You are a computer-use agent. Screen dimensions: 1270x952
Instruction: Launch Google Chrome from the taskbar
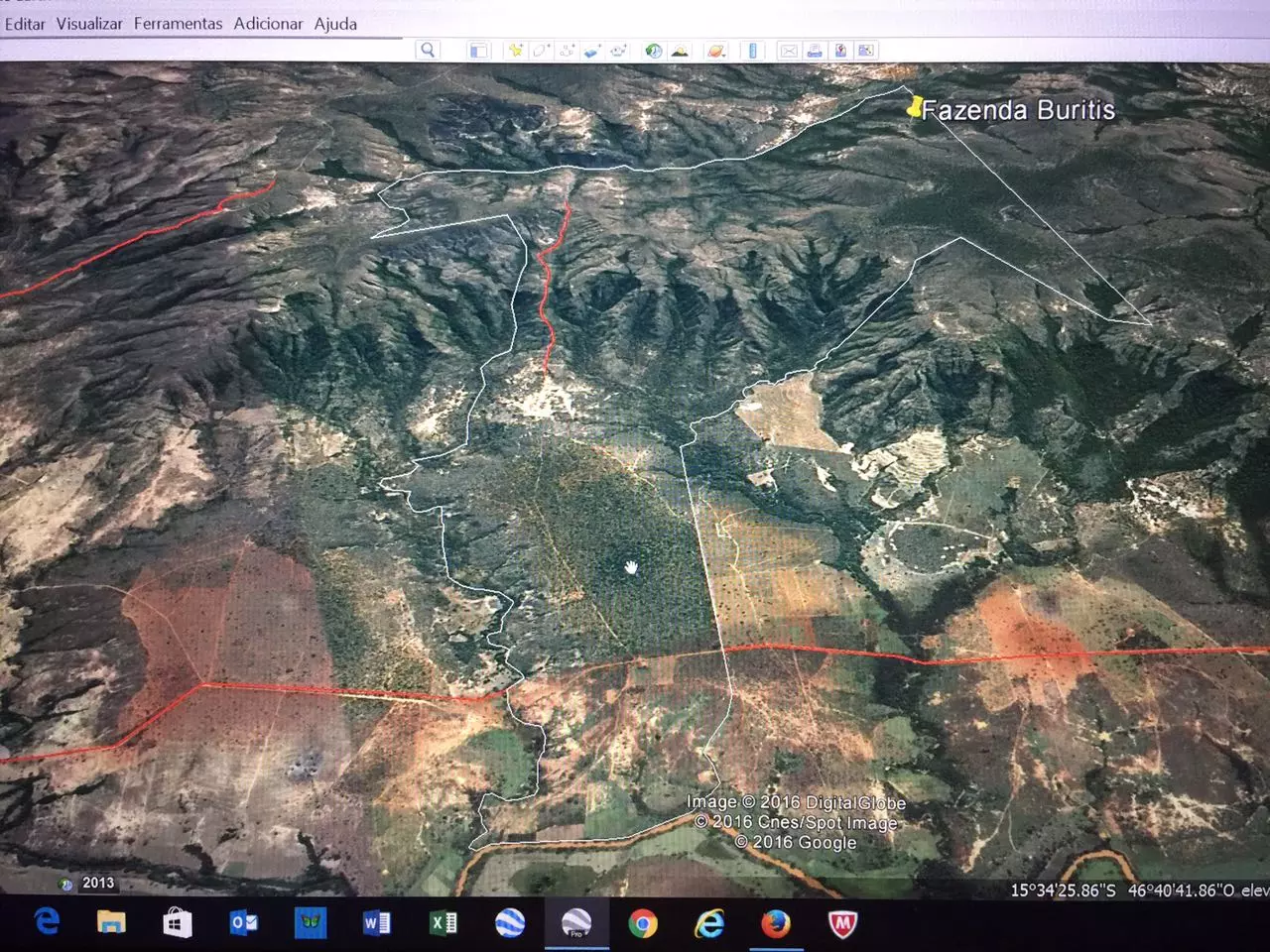pyautogui.click(x=643, y=924)
